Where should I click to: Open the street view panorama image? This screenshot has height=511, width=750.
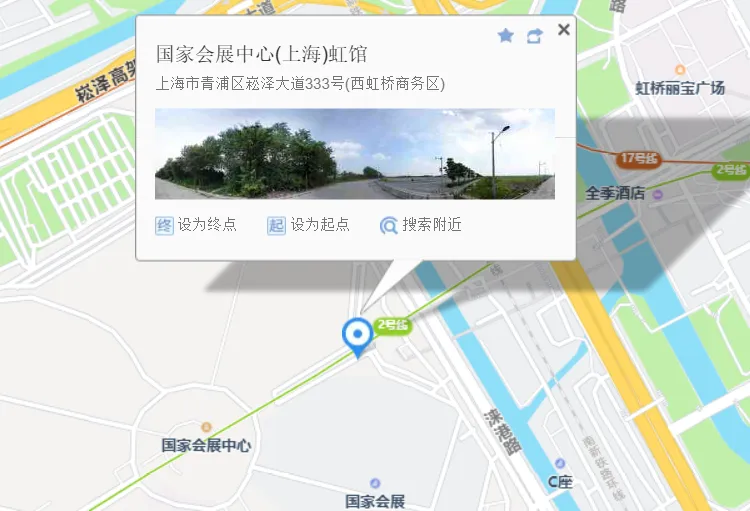pyautogui.click(x=355, y=154)
